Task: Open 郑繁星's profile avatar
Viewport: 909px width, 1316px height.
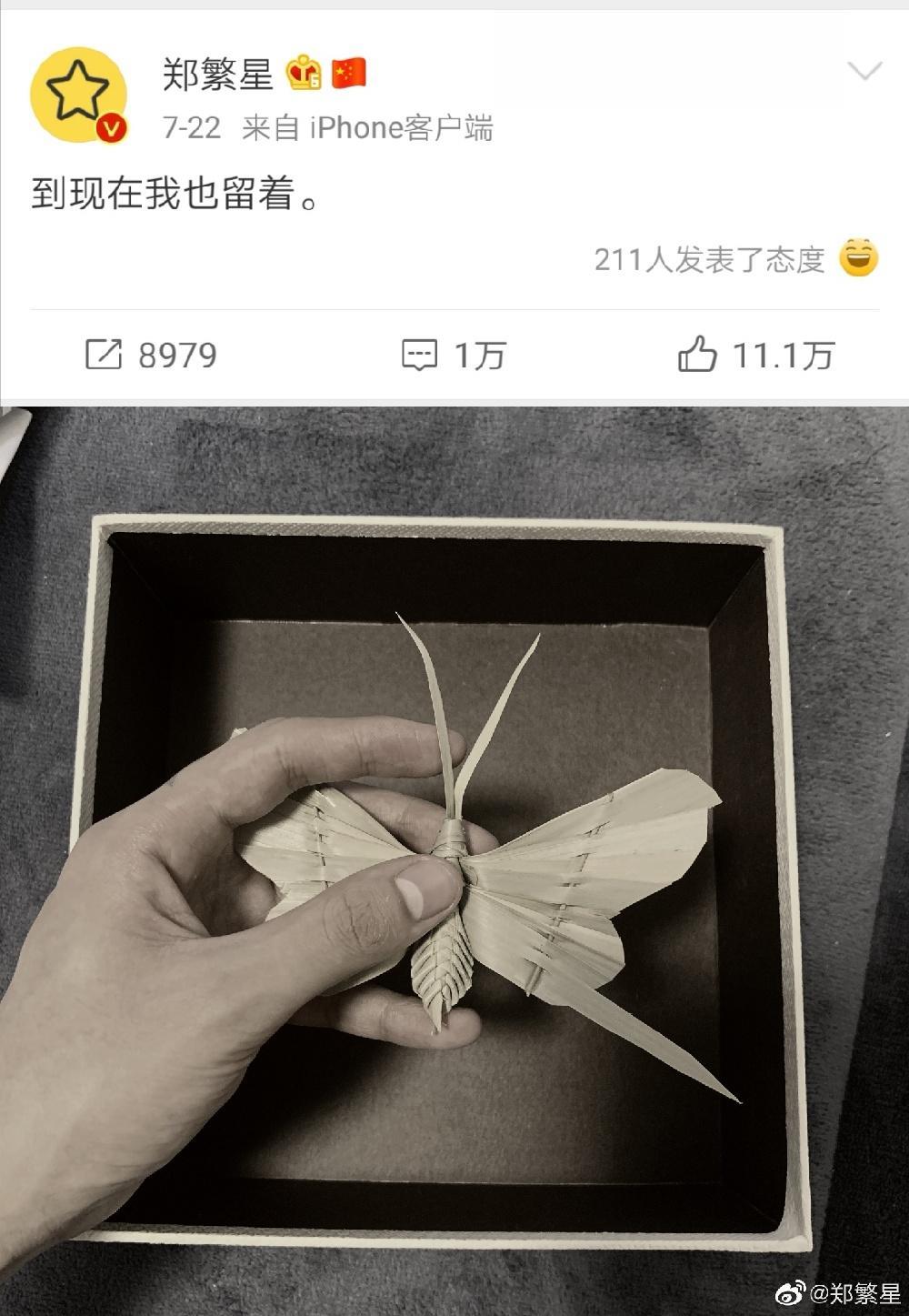Action: point(78,95)
